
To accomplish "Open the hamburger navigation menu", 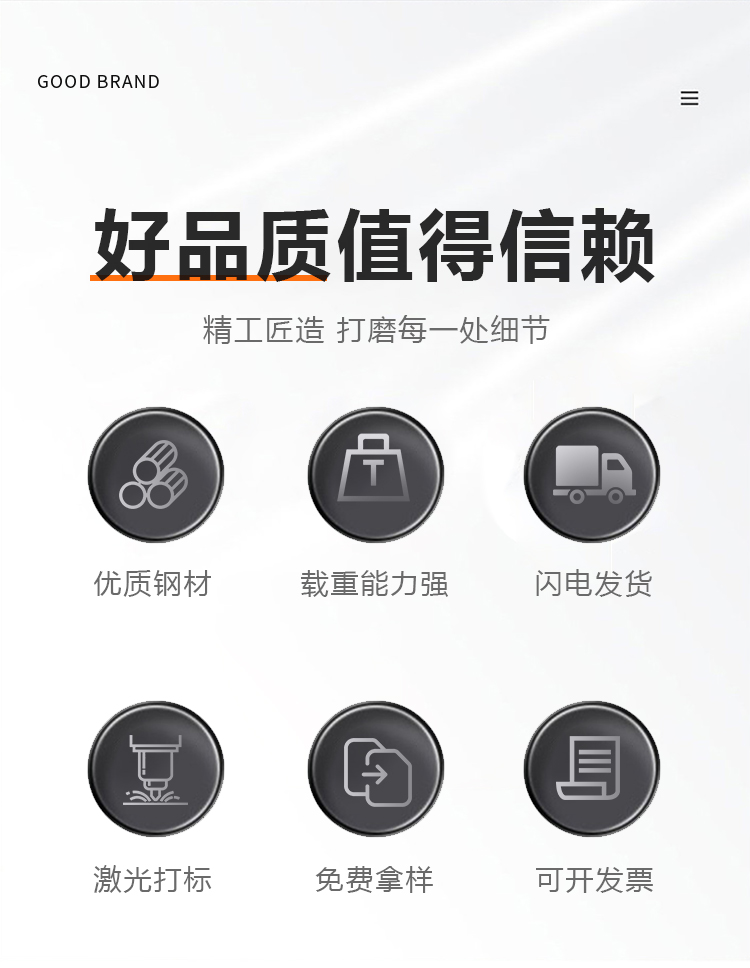I will pyautogui.click(x=690, y=98).
